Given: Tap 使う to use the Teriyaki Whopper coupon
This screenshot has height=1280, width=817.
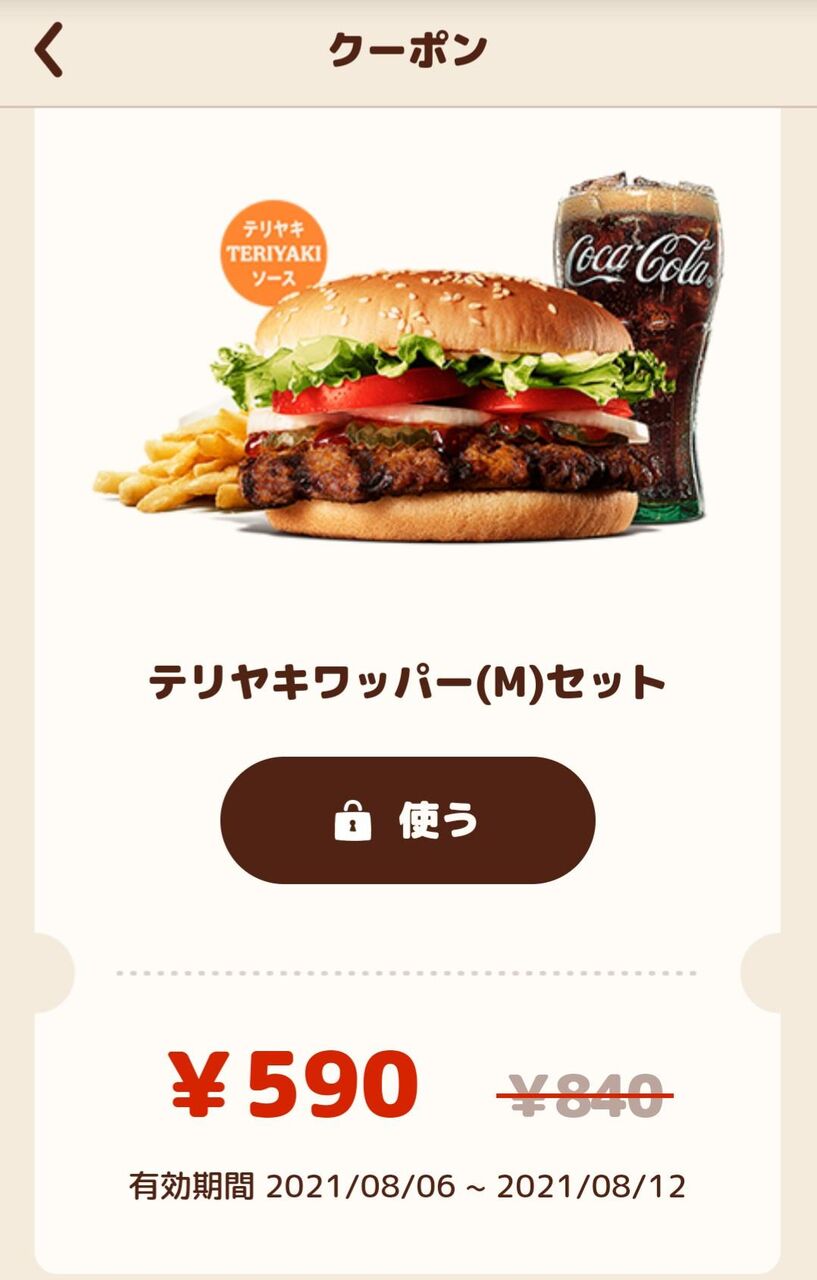Looking at the screenshot, I should (408, 820).
